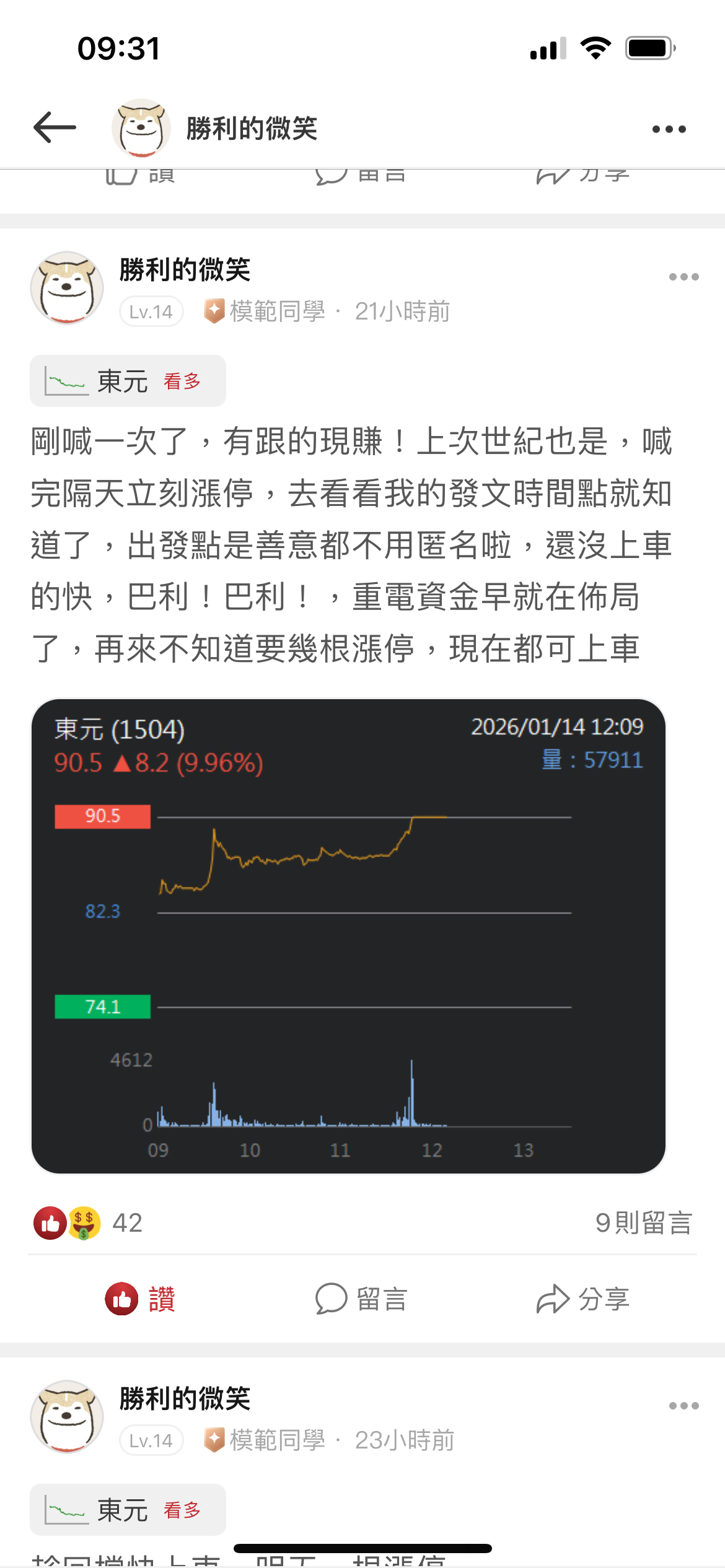The image size is (725, 1568).
Task: Go back using the top-left arrow
Action: [55, 128]
